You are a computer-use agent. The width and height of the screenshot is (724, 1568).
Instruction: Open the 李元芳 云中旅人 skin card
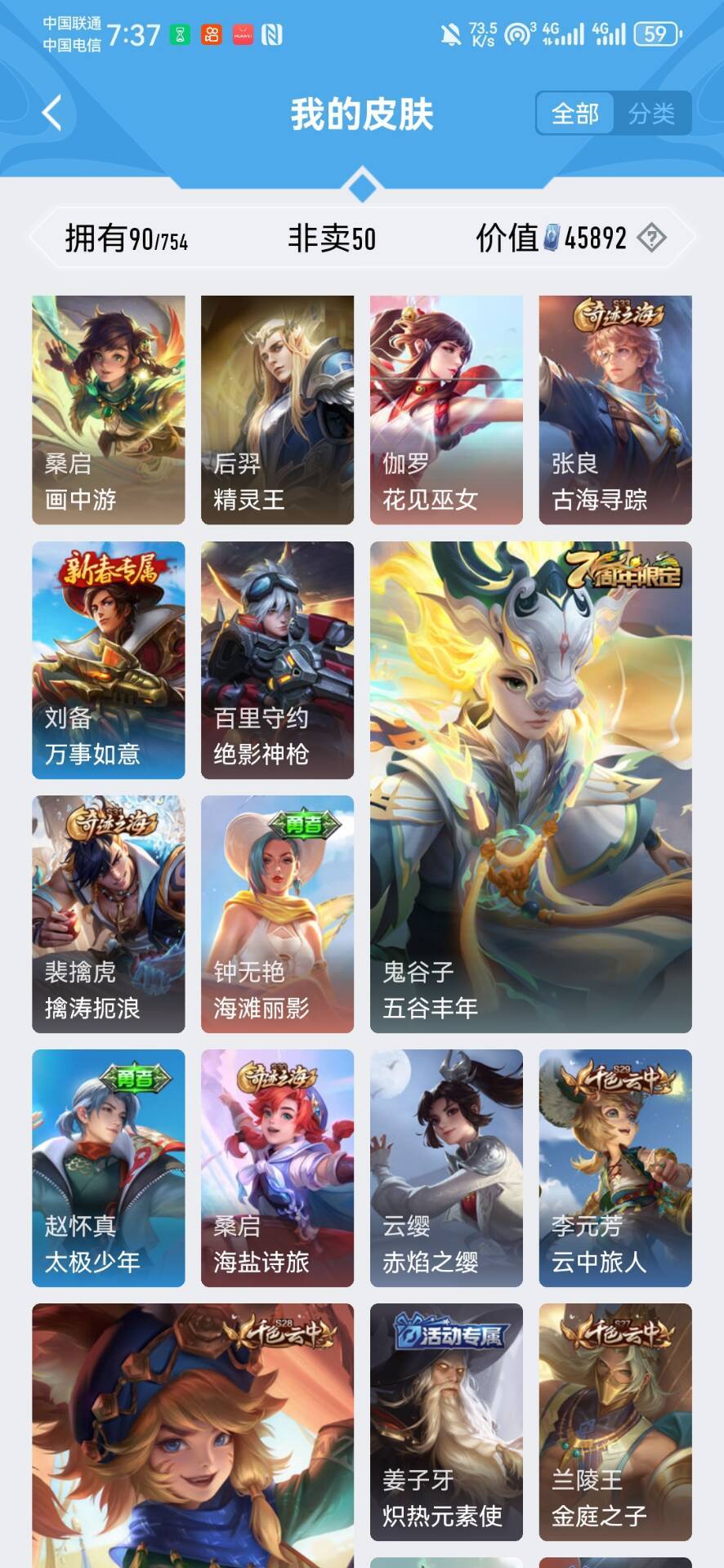click(615, 1168)
